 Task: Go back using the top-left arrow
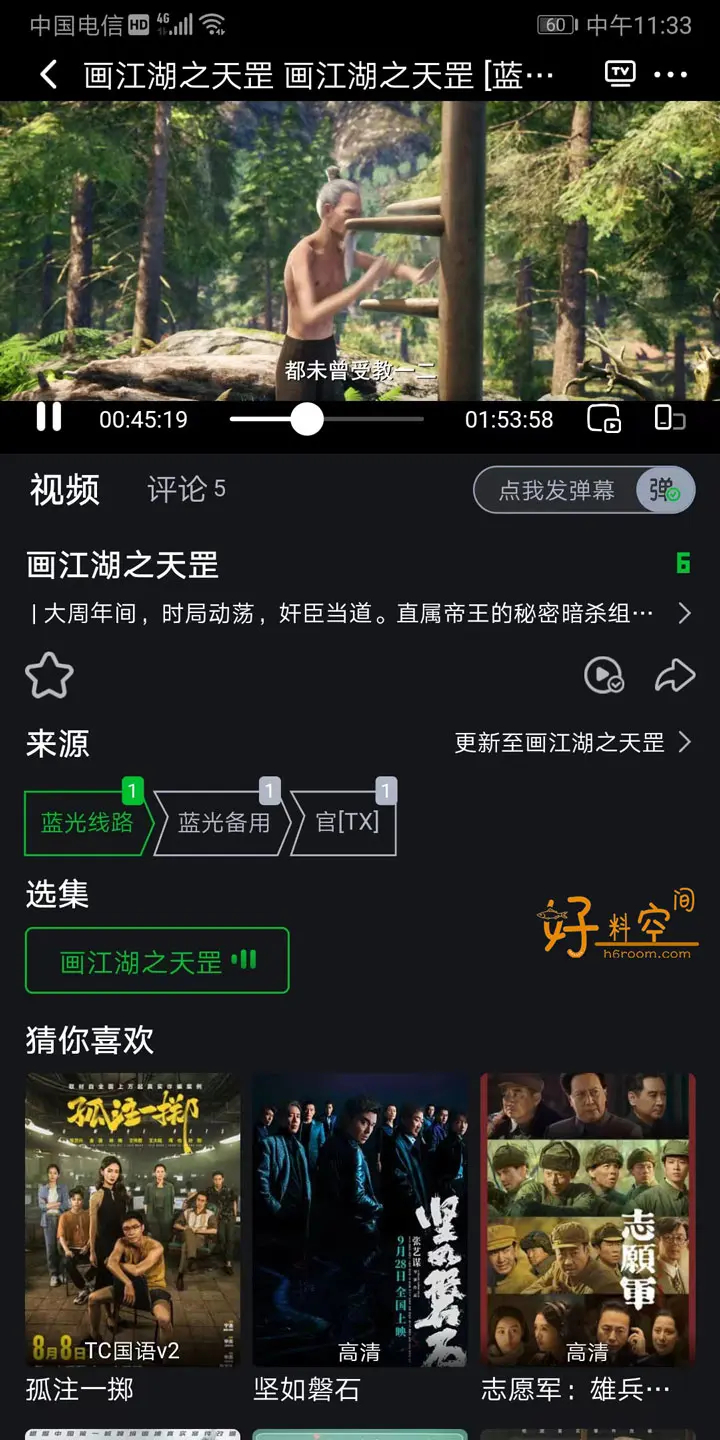[x=48, y=75]
